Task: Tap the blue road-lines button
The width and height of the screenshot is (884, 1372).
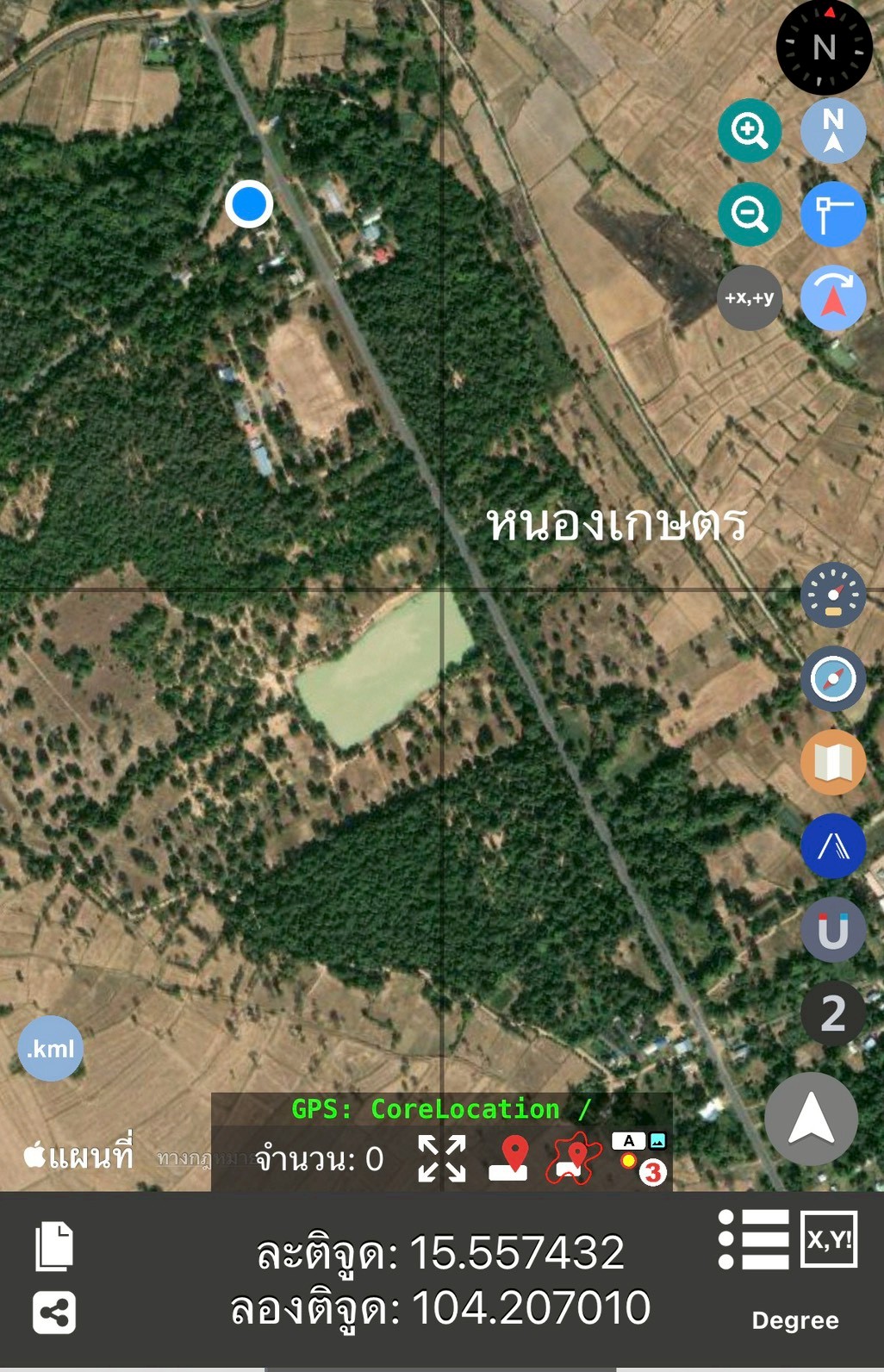Action: click(832, 845)
